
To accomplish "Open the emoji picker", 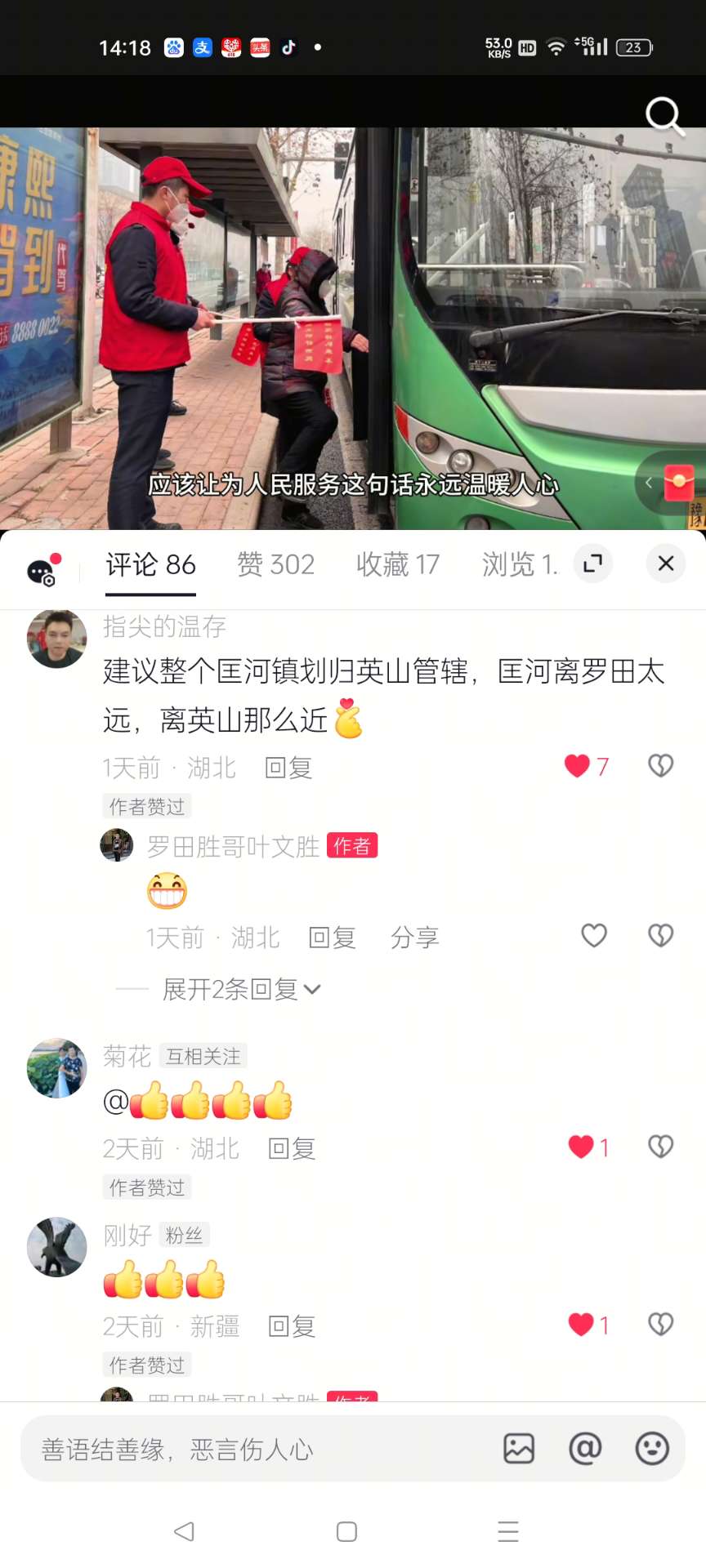I will [x=652, y=1449].
